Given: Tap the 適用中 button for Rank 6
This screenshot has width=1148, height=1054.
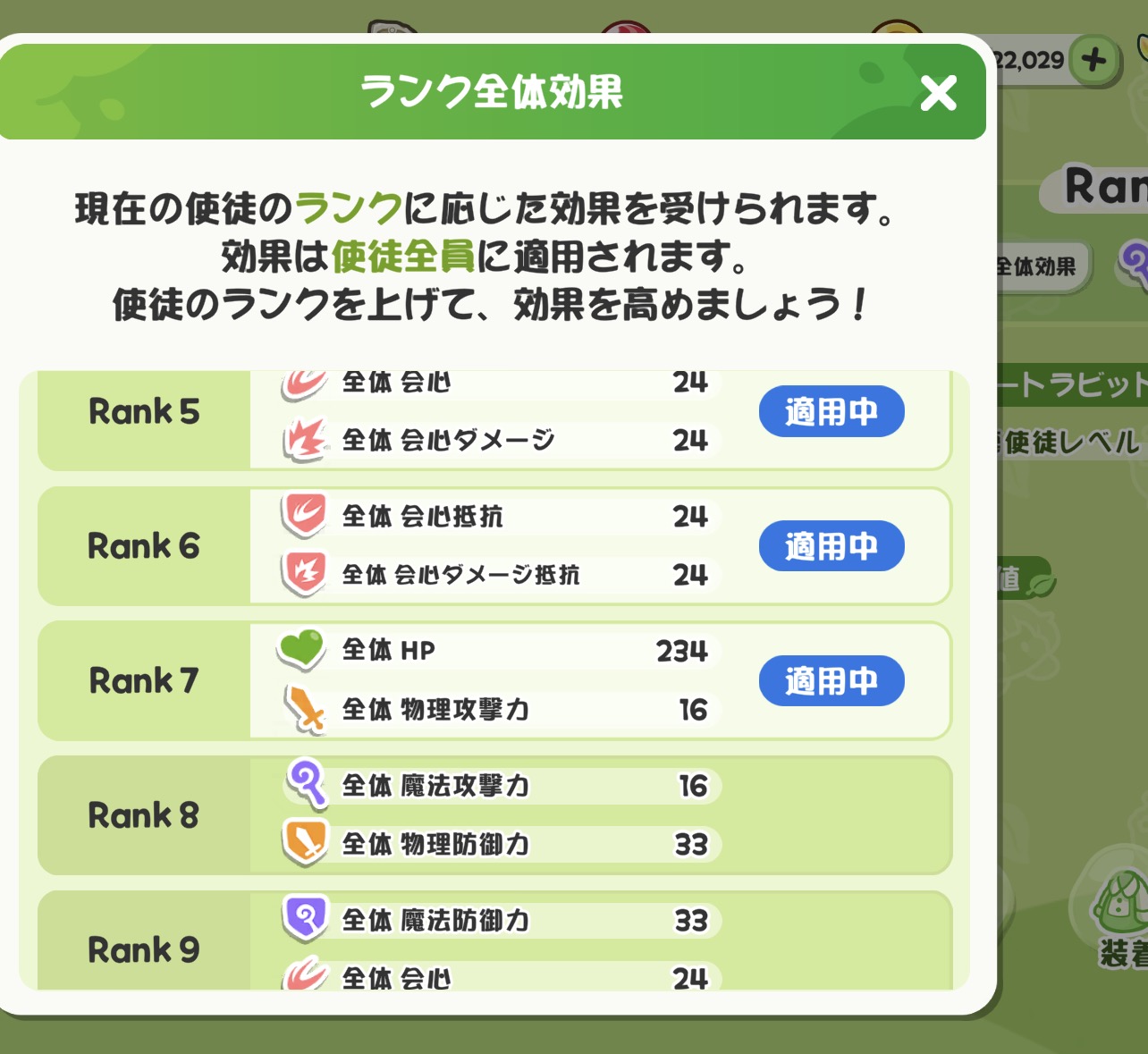Looking at the screenshot, I should point(831,546).
